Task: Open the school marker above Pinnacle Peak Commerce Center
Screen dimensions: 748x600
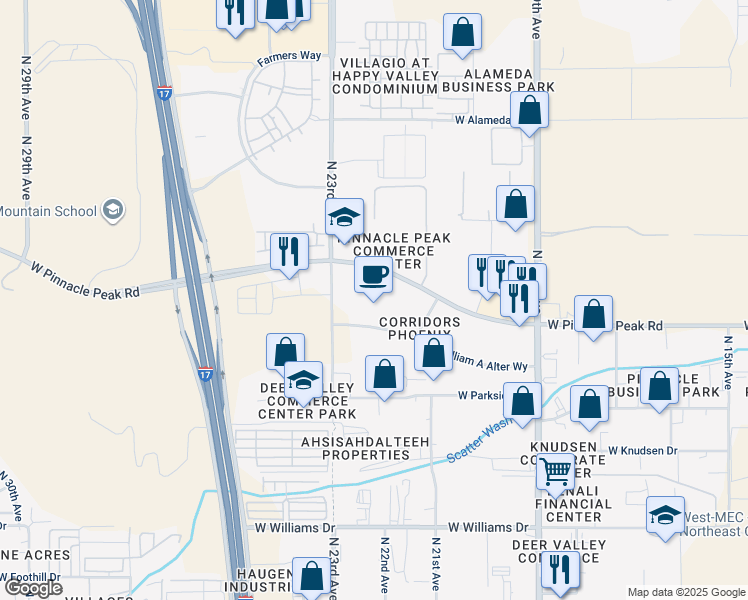Action: click(x=344, y=217)
